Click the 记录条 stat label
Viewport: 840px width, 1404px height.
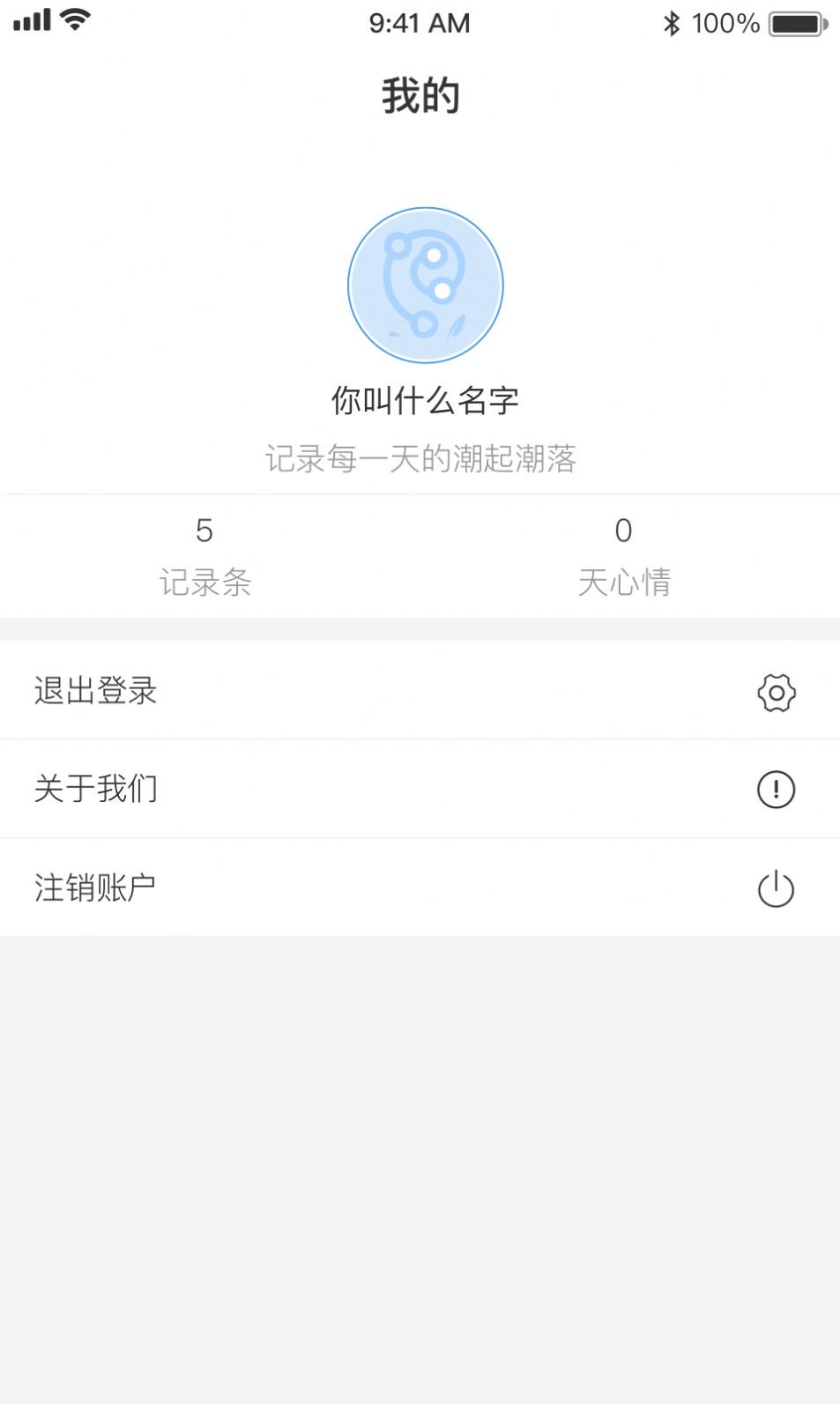click(x=204, y=582)
